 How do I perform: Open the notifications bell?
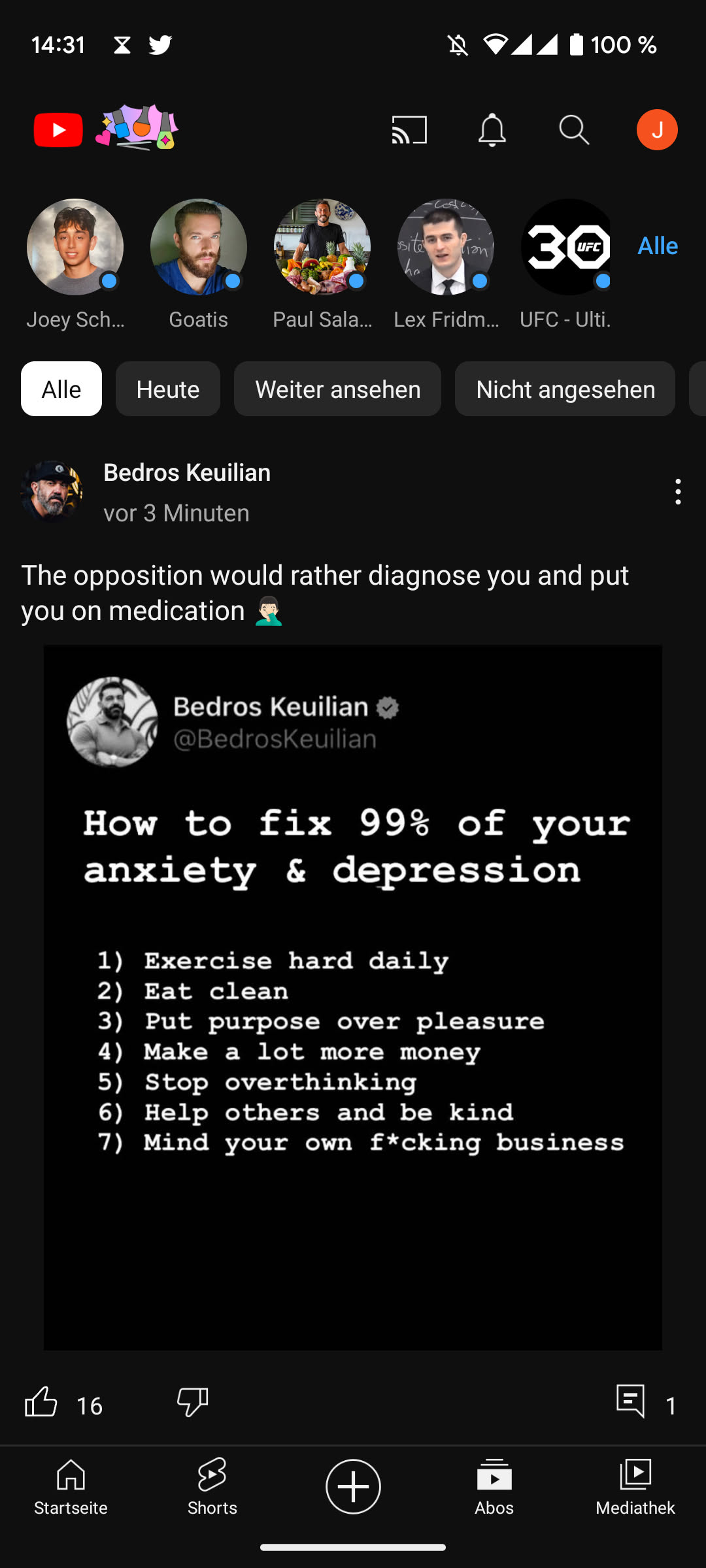[492, 130]
